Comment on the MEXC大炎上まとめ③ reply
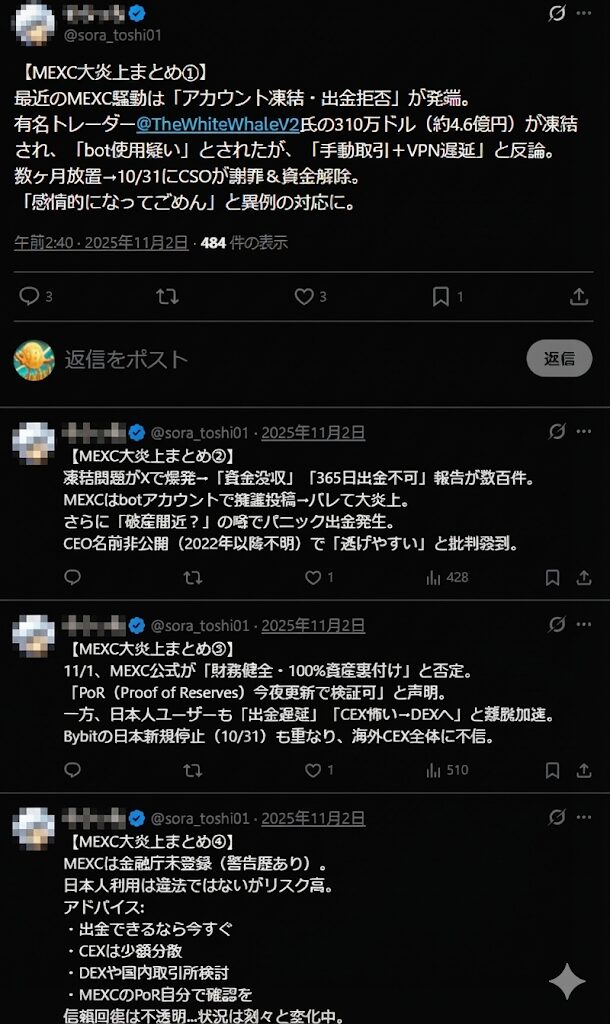 coord(72,770)
